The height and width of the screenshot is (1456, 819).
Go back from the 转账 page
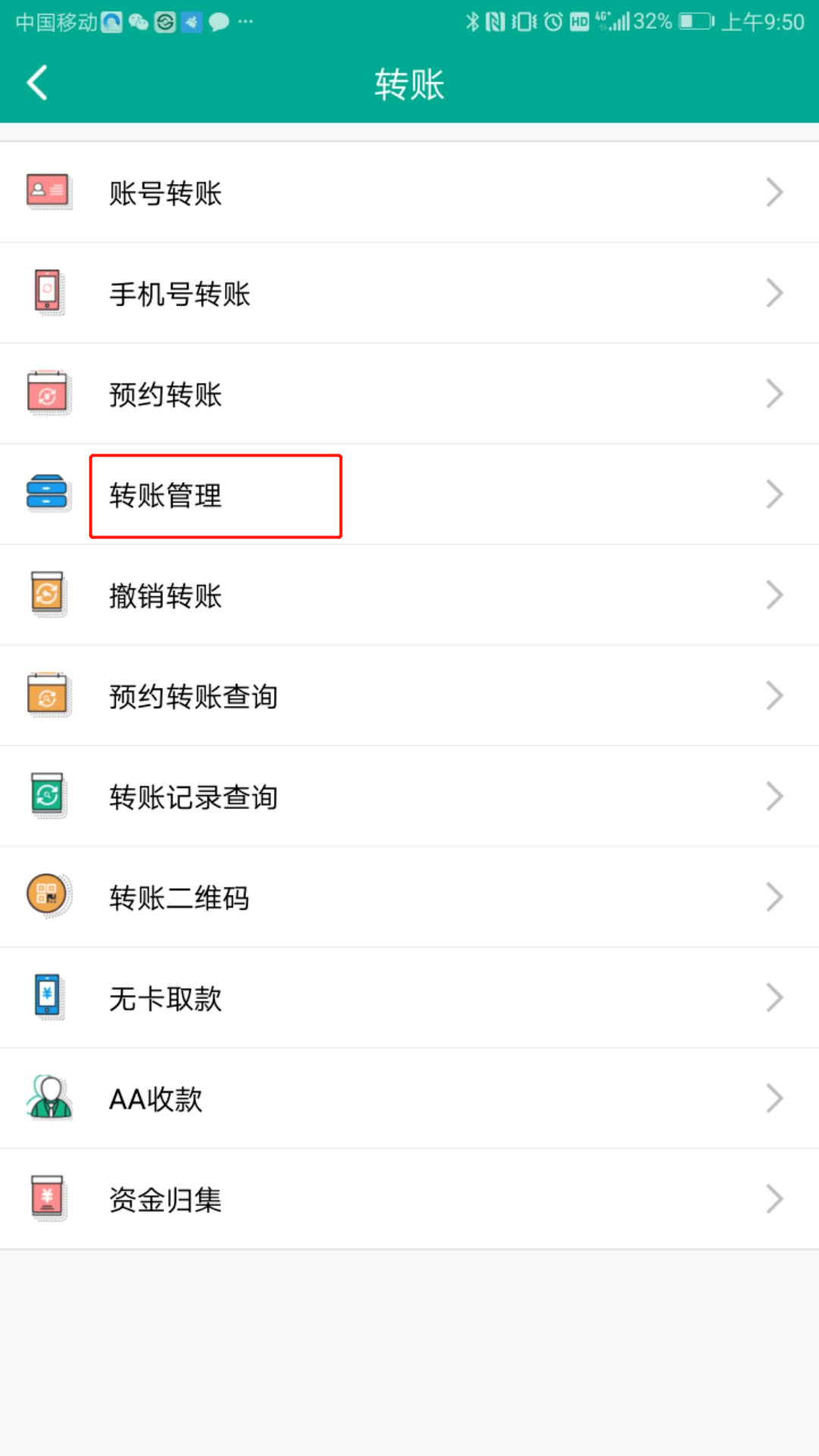pos(37,83)
